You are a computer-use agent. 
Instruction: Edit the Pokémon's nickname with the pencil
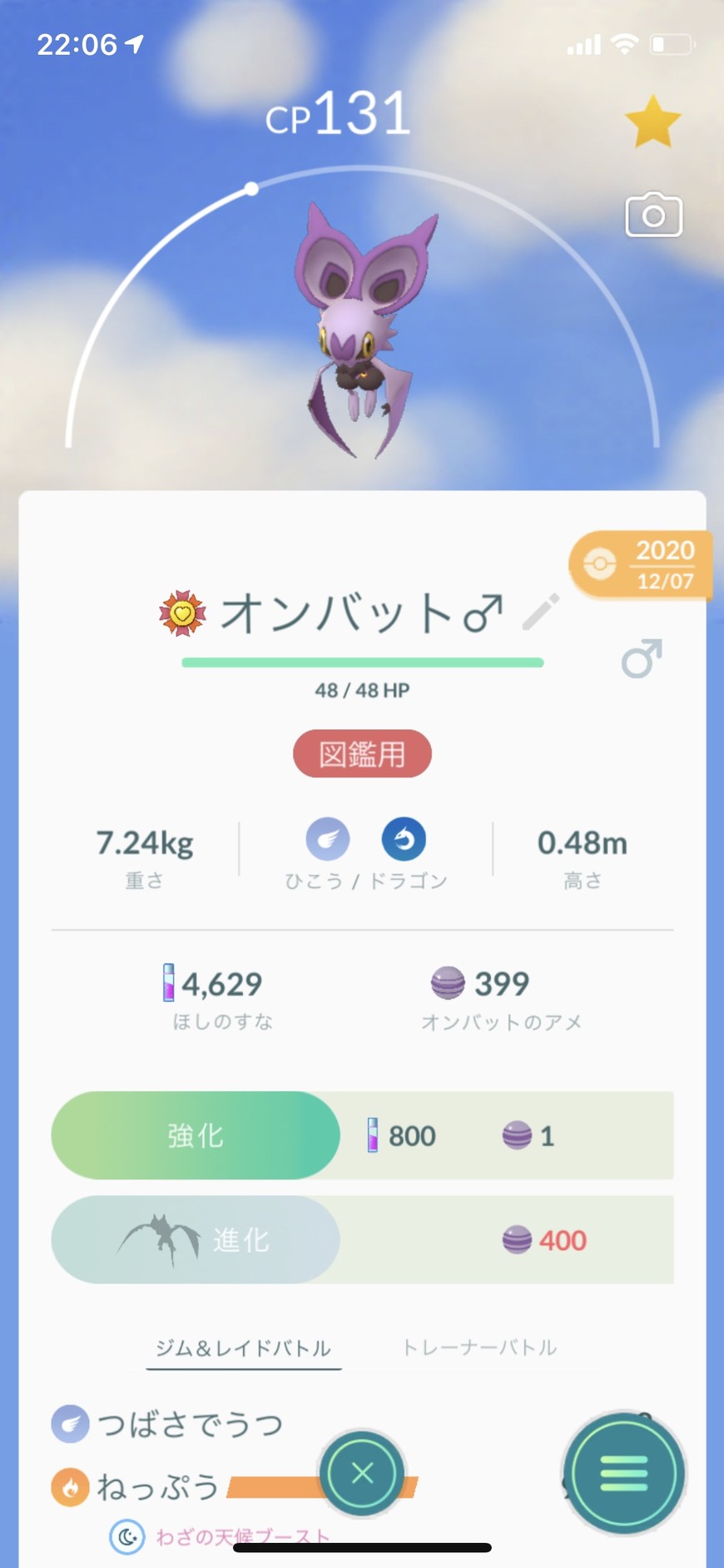541,613
